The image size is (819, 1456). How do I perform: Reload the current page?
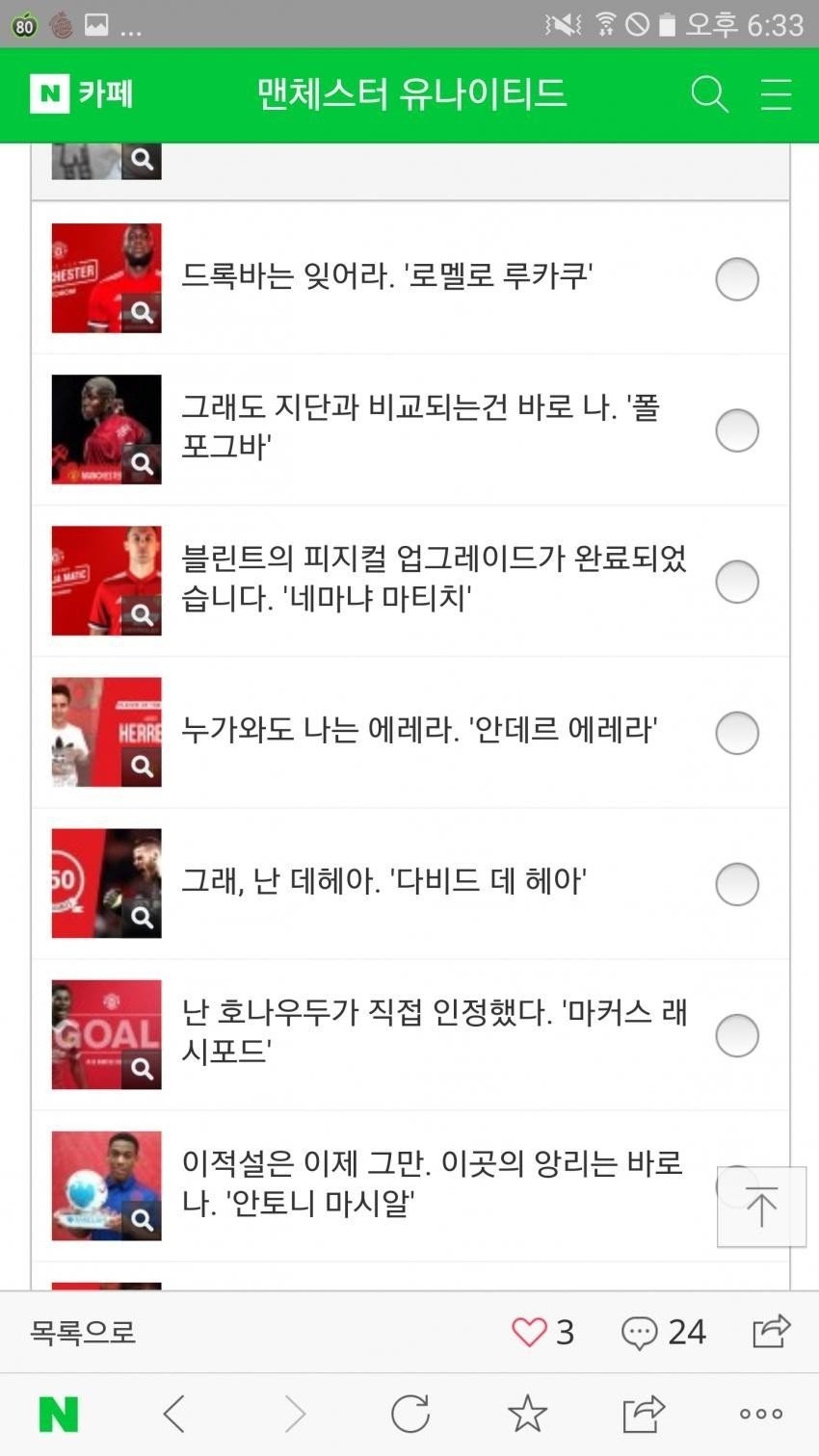click(x=410, y=1414)
